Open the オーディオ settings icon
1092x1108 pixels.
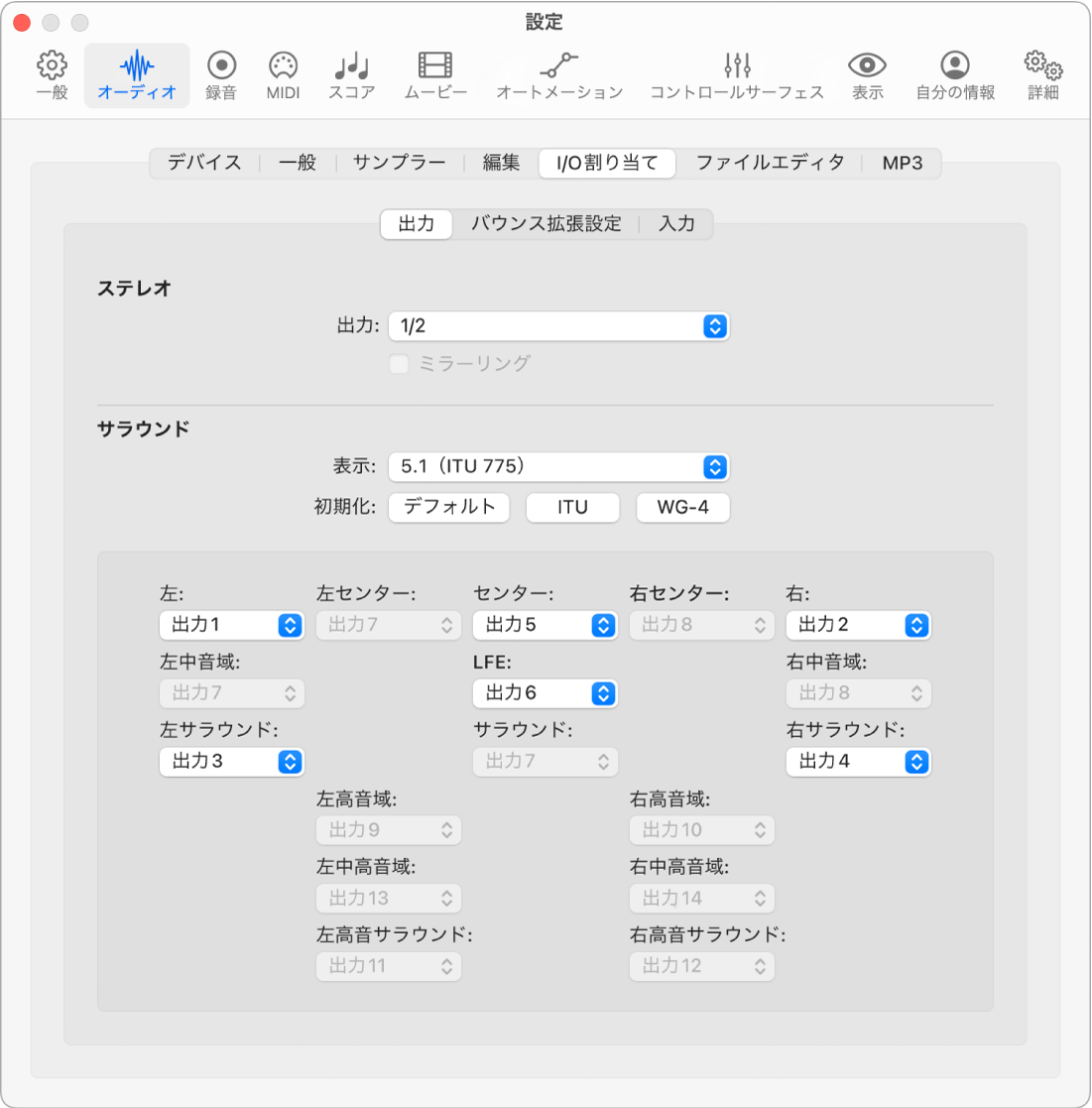tap(139, 74)
